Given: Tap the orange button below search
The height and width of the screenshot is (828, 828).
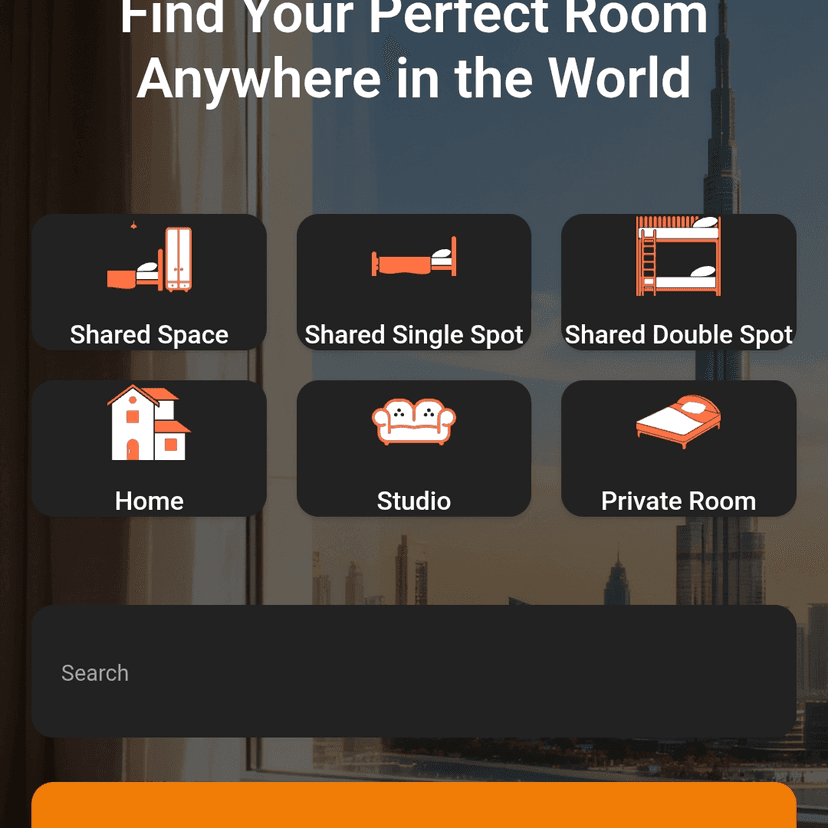Looking at the screenshot, I should (413, 806).
